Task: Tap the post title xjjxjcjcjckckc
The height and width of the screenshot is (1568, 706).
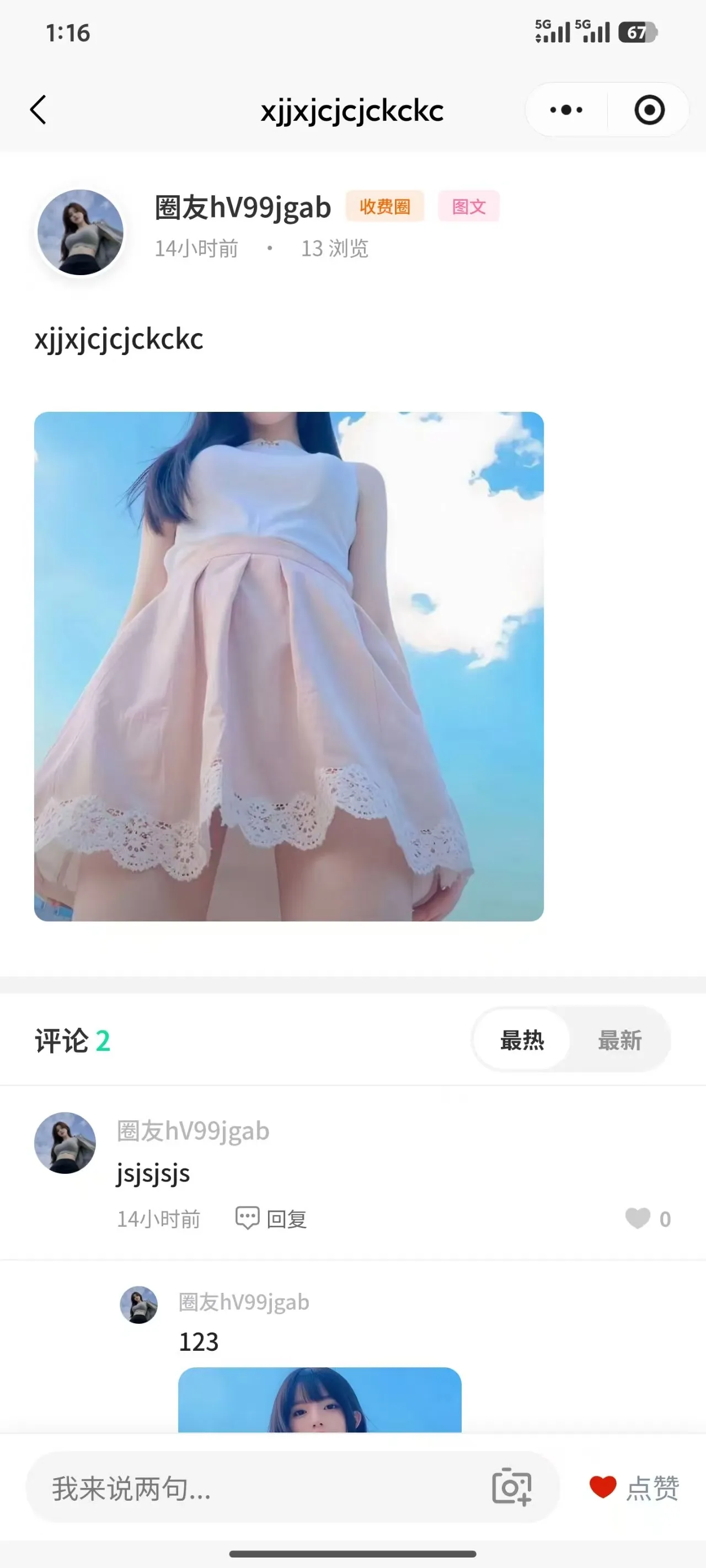Action: (x=119, y=340)
